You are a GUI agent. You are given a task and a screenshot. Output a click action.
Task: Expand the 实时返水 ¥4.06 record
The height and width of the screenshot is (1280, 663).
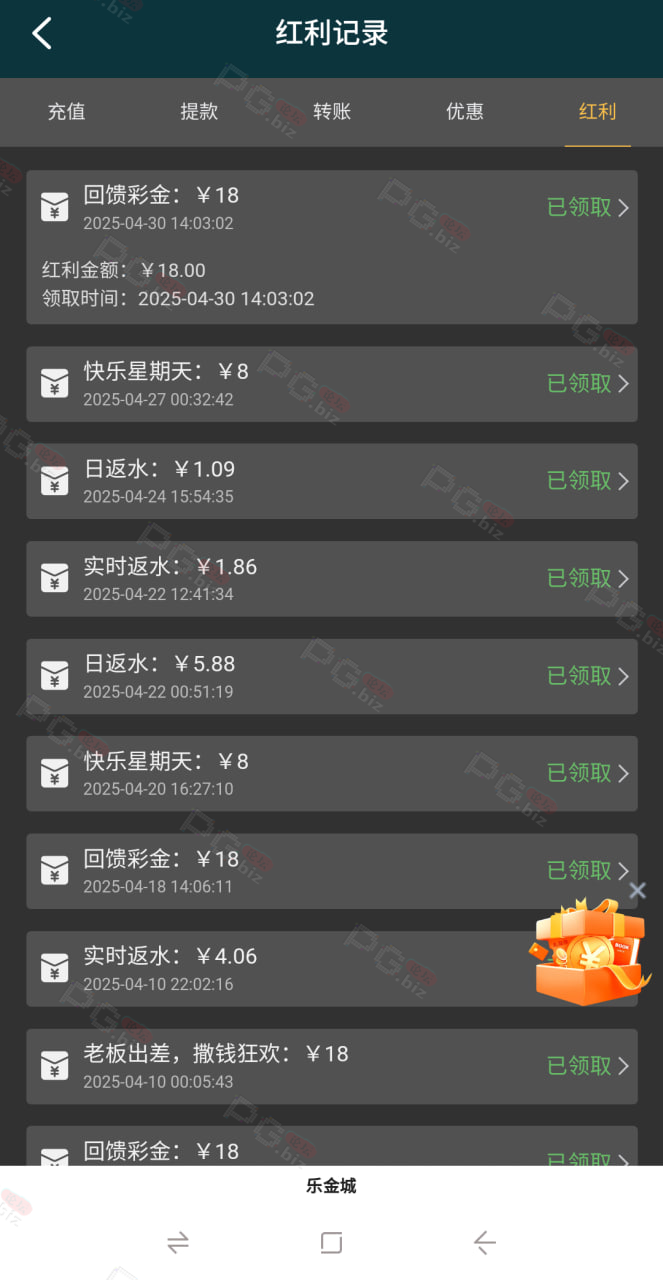pos(332,969)
